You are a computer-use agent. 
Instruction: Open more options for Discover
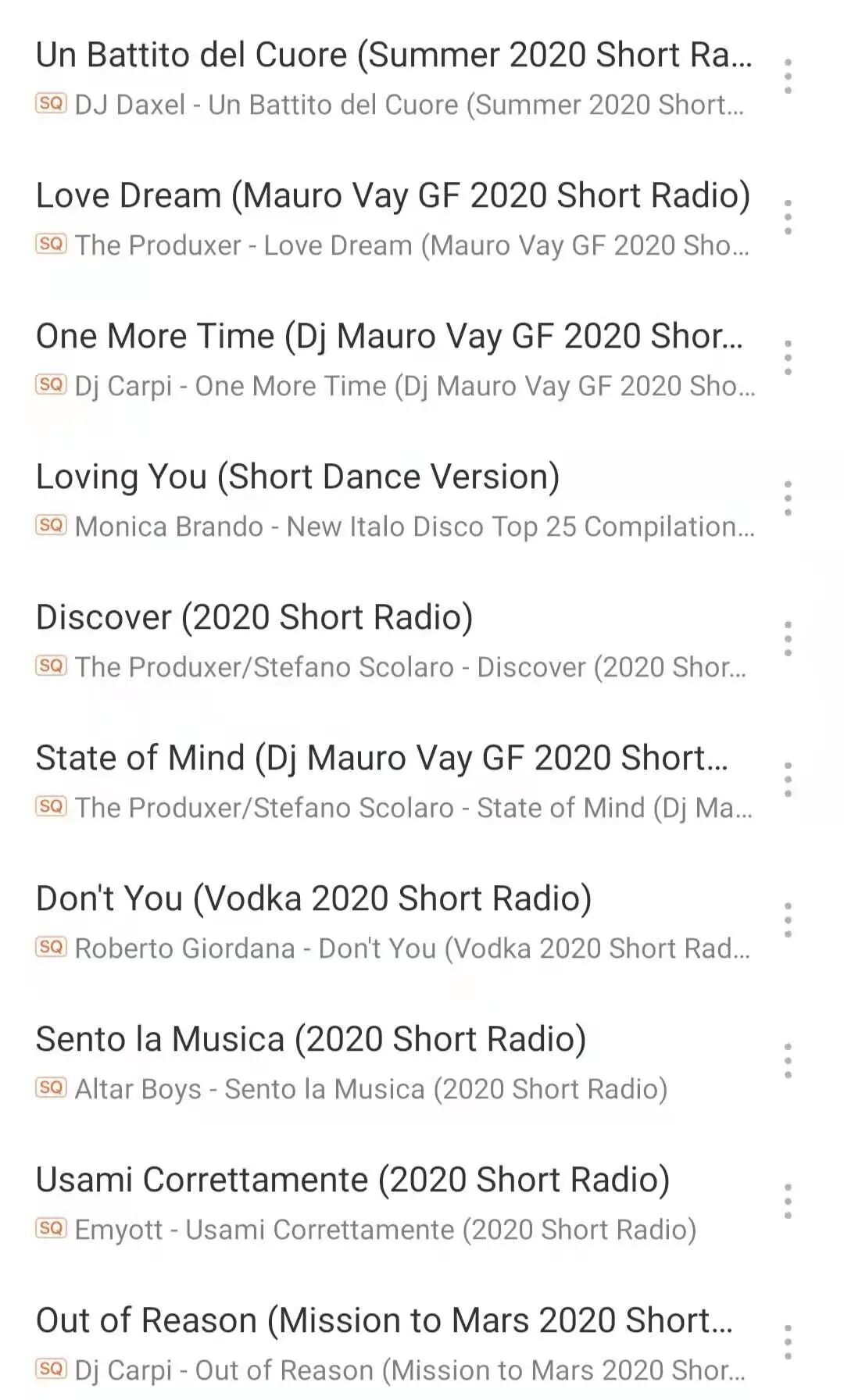tap(788, 639)
